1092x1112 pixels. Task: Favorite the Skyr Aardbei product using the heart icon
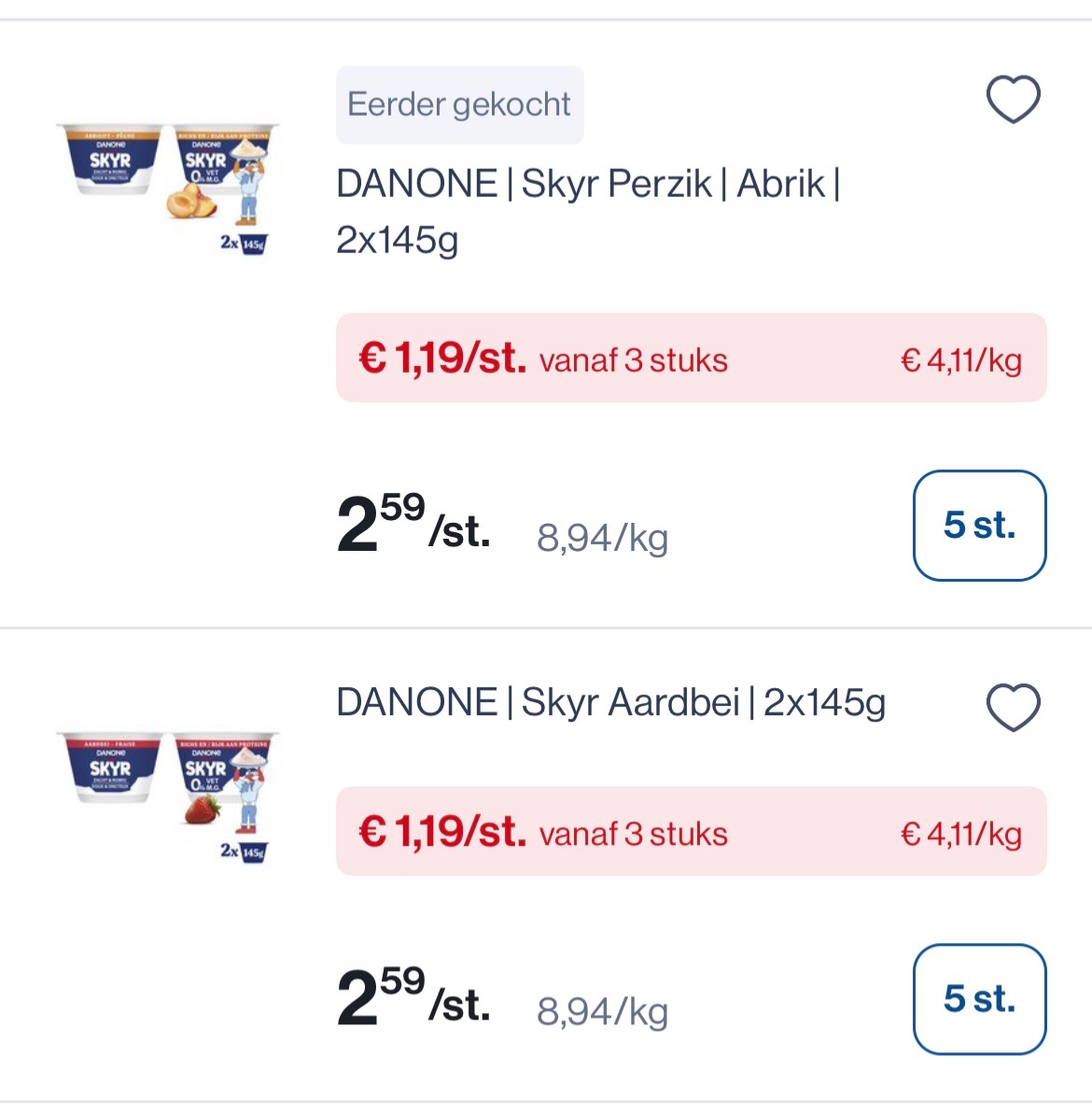[x=1013, y=710]
